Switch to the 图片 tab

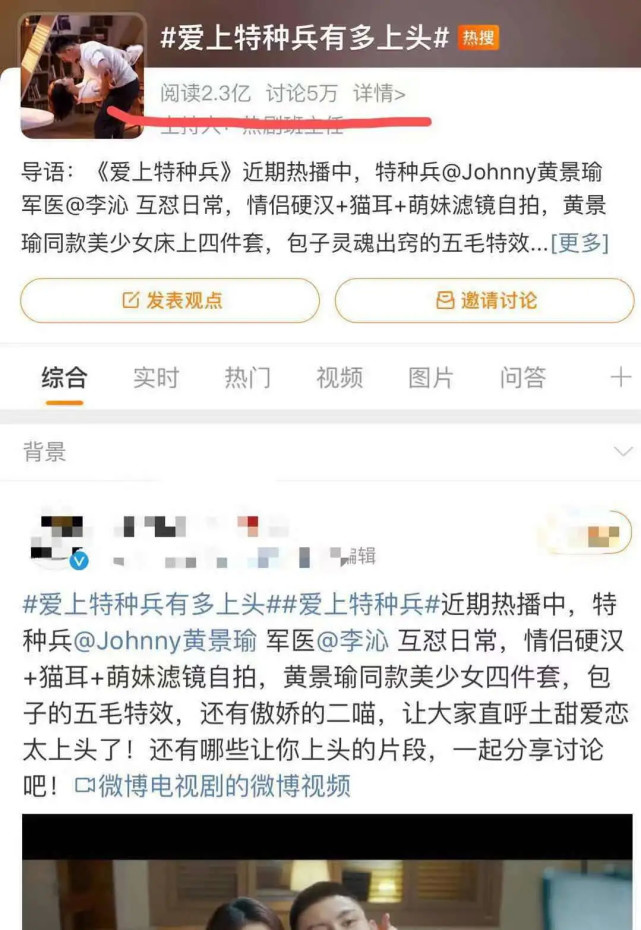coord(431,377)
